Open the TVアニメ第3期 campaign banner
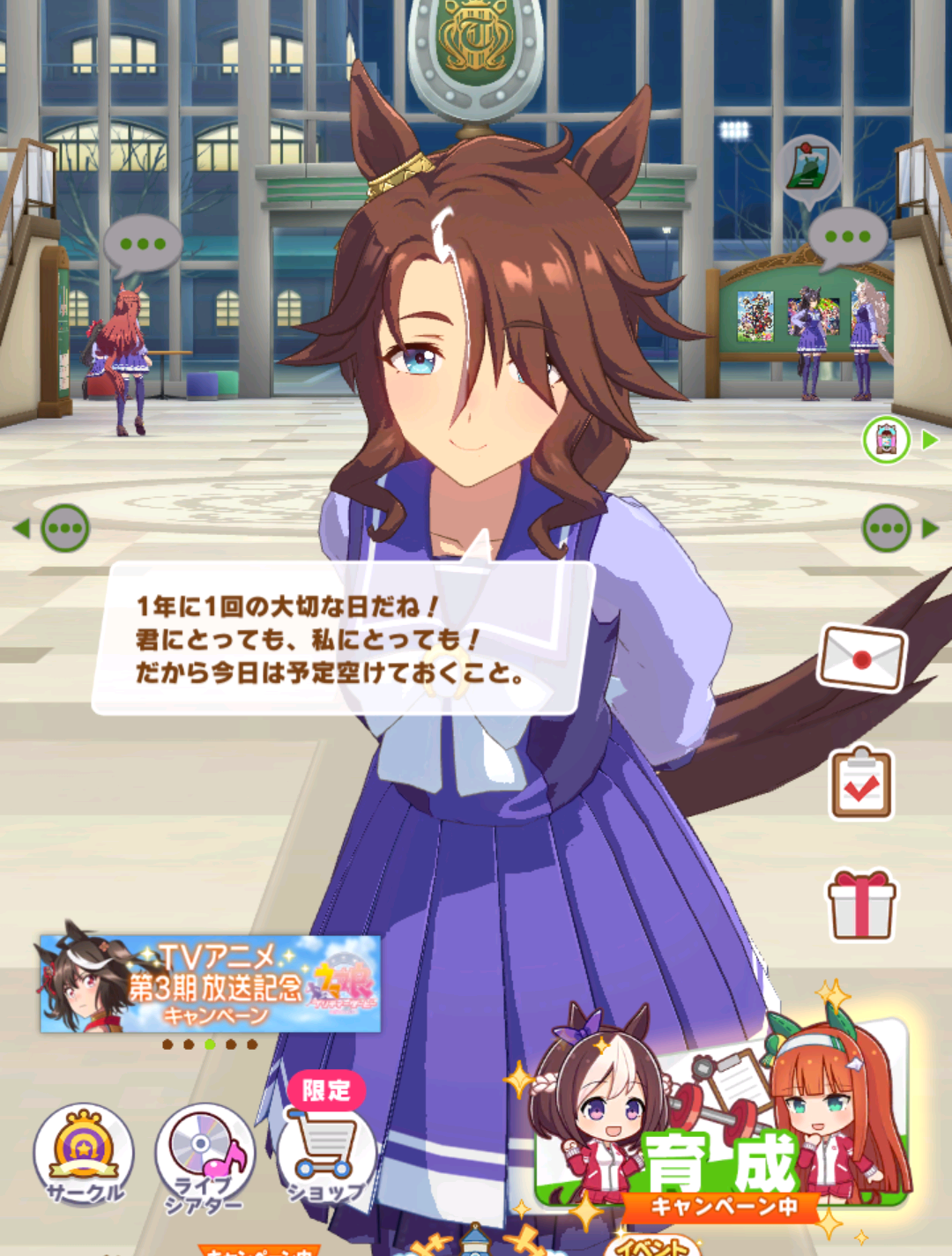This screenshot has height=1256, width=952. coord(211,984)
